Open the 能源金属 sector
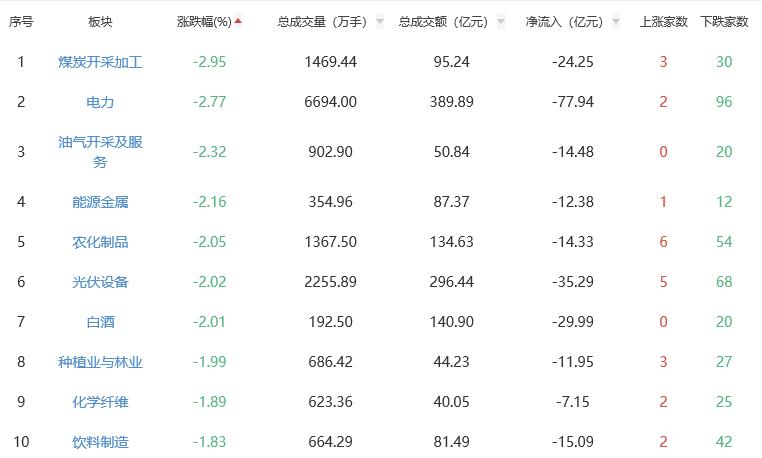Screen dimensions: 762x458 [x=100, y=202]
